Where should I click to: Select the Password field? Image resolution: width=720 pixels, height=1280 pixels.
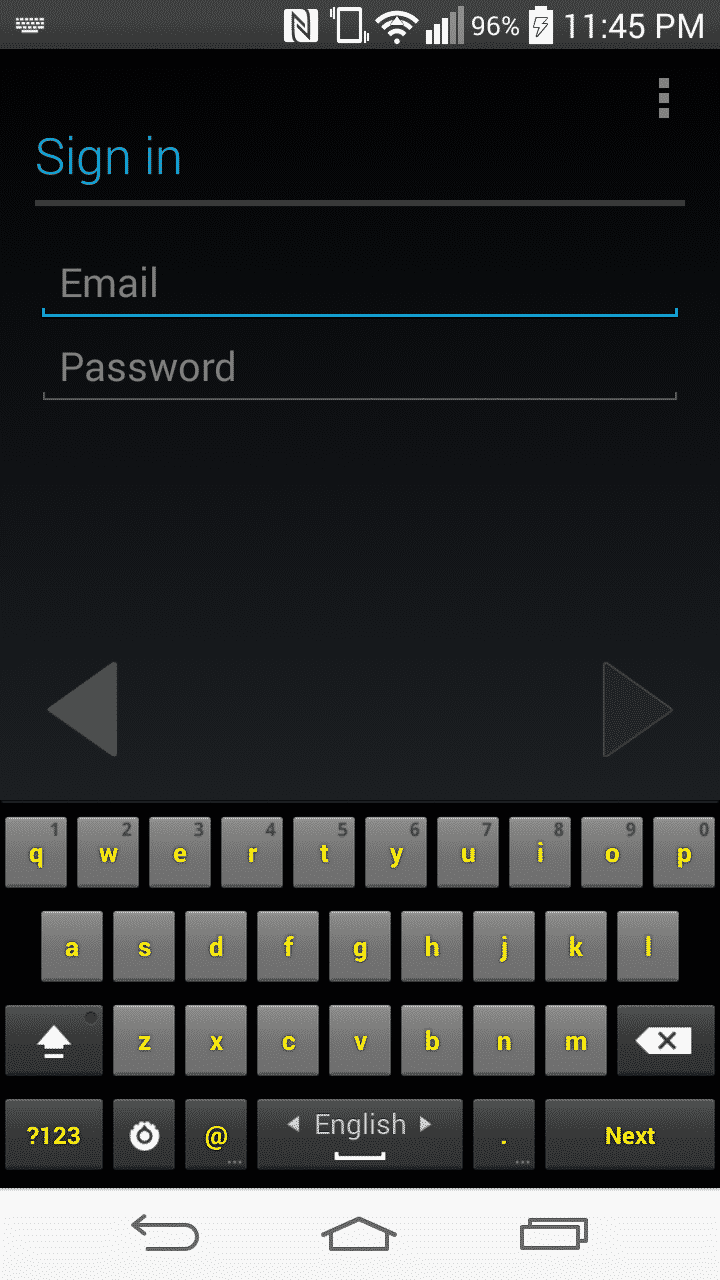[x=360, y=368]
